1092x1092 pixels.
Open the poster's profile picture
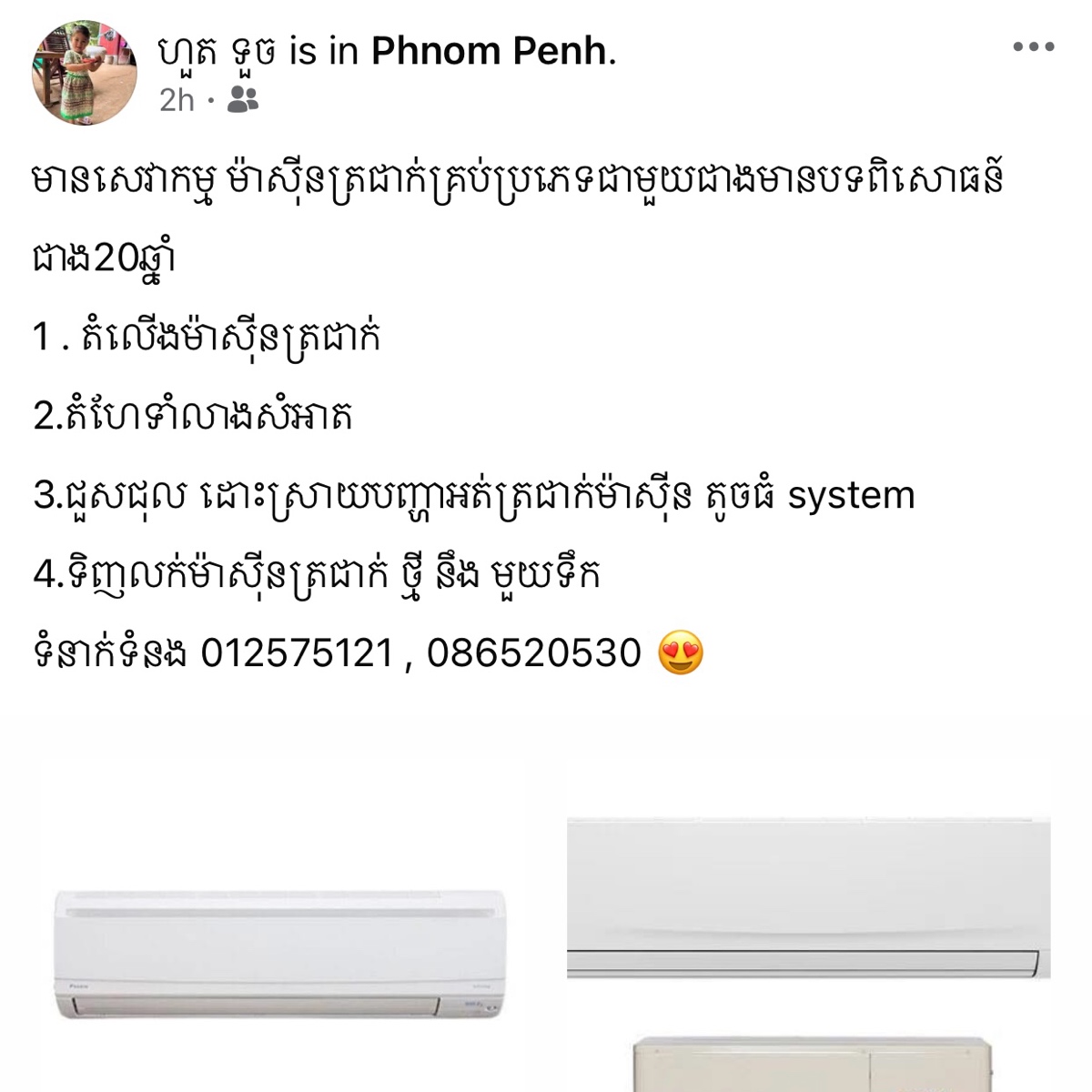coord(84,73)
